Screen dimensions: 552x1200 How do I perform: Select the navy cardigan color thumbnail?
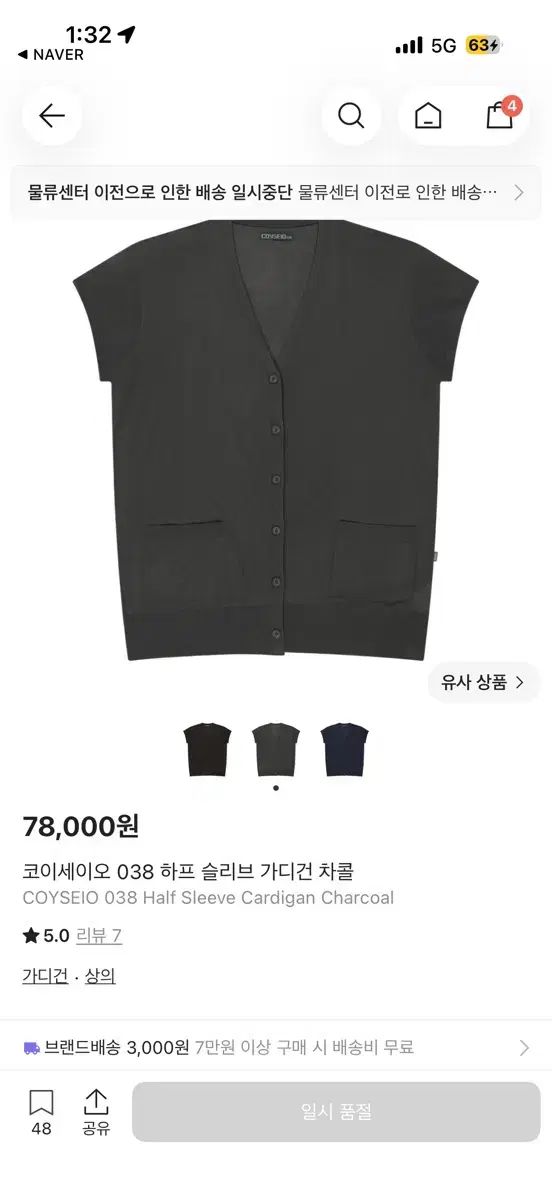pyautogui.click(x=345, y=750)
